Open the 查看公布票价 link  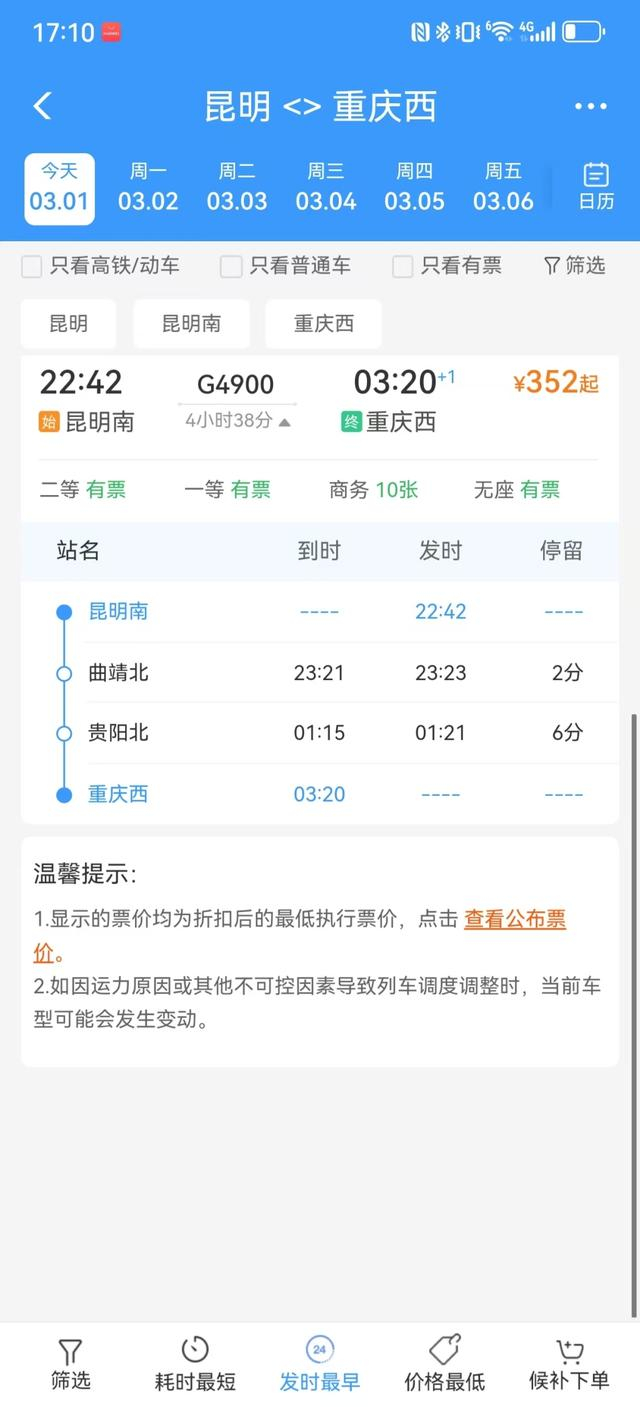click(515, 920)
